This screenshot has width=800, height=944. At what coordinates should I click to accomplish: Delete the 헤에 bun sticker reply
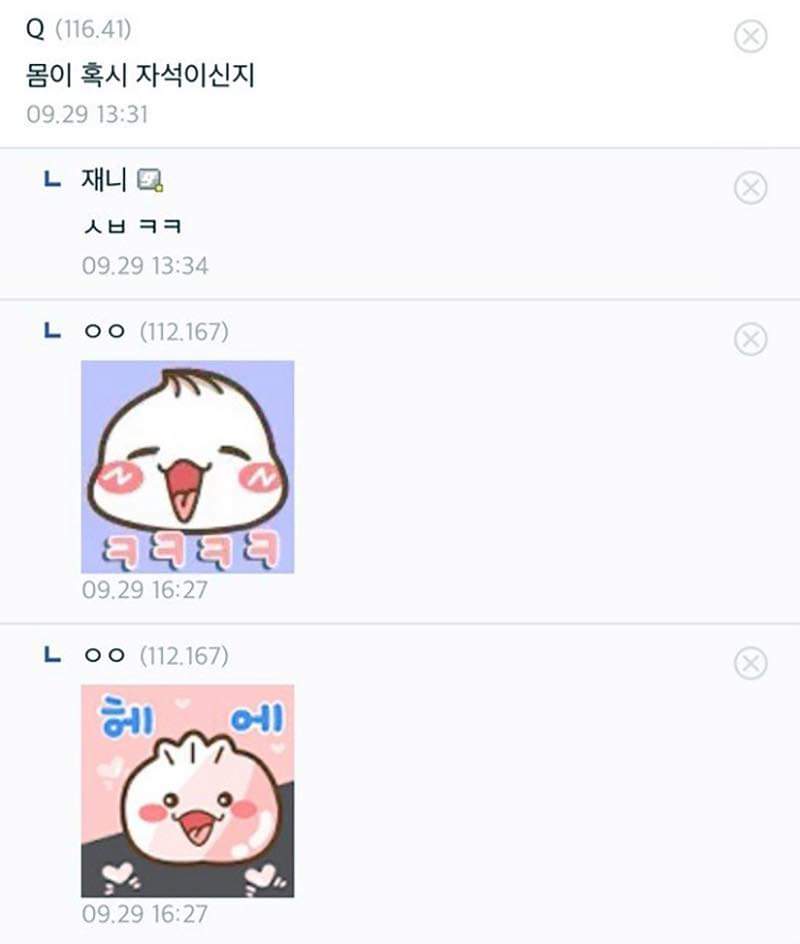point(750,663)
